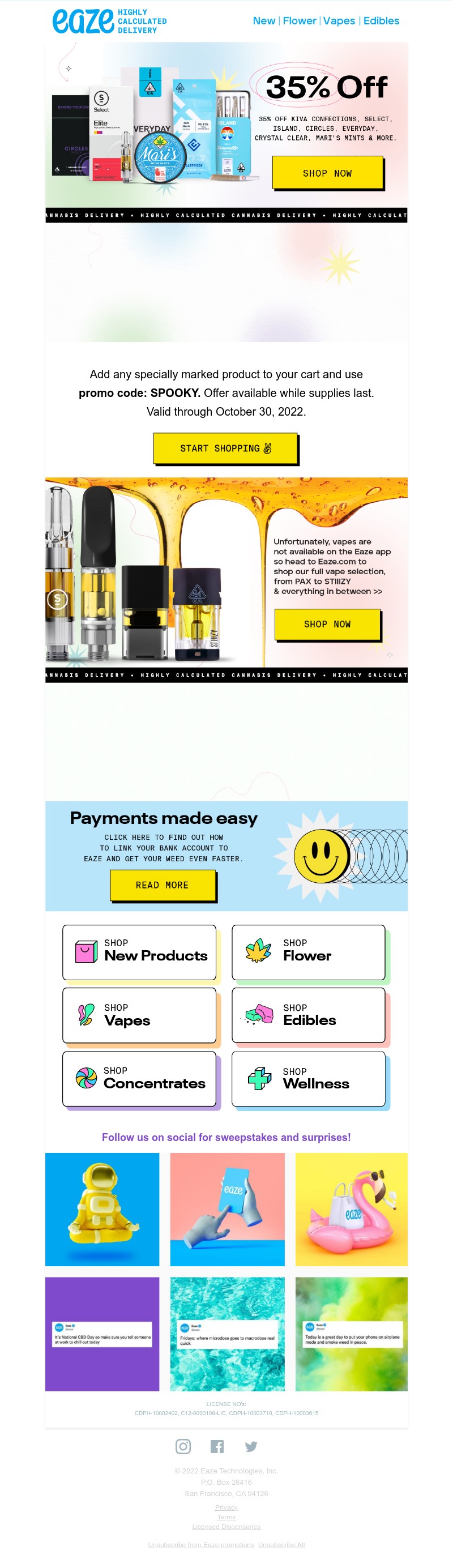
Task: Open Shop Concentrates card
Action: coord(139,1079)
